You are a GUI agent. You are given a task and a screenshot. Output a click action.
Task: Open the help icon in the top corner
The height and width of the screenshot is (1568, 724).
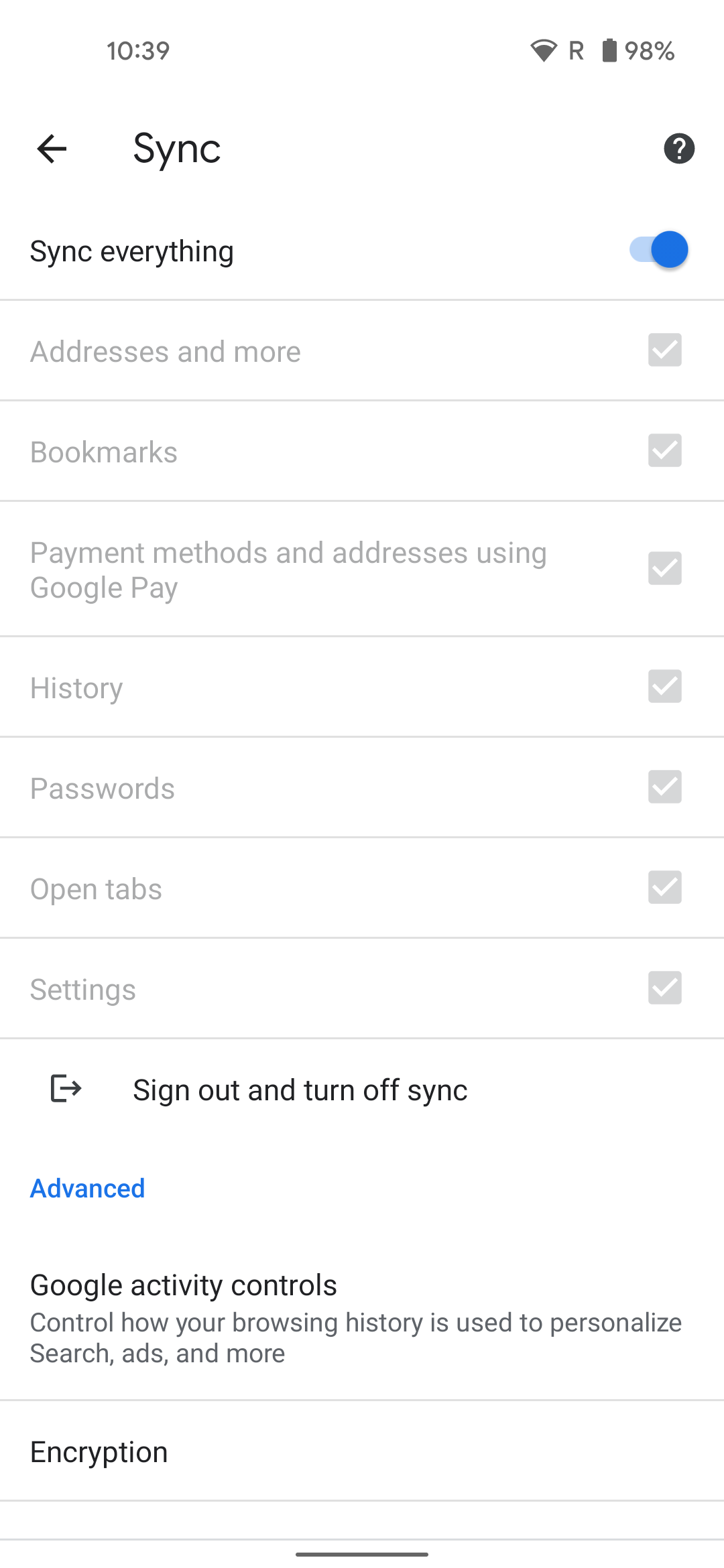pos(679,149)
